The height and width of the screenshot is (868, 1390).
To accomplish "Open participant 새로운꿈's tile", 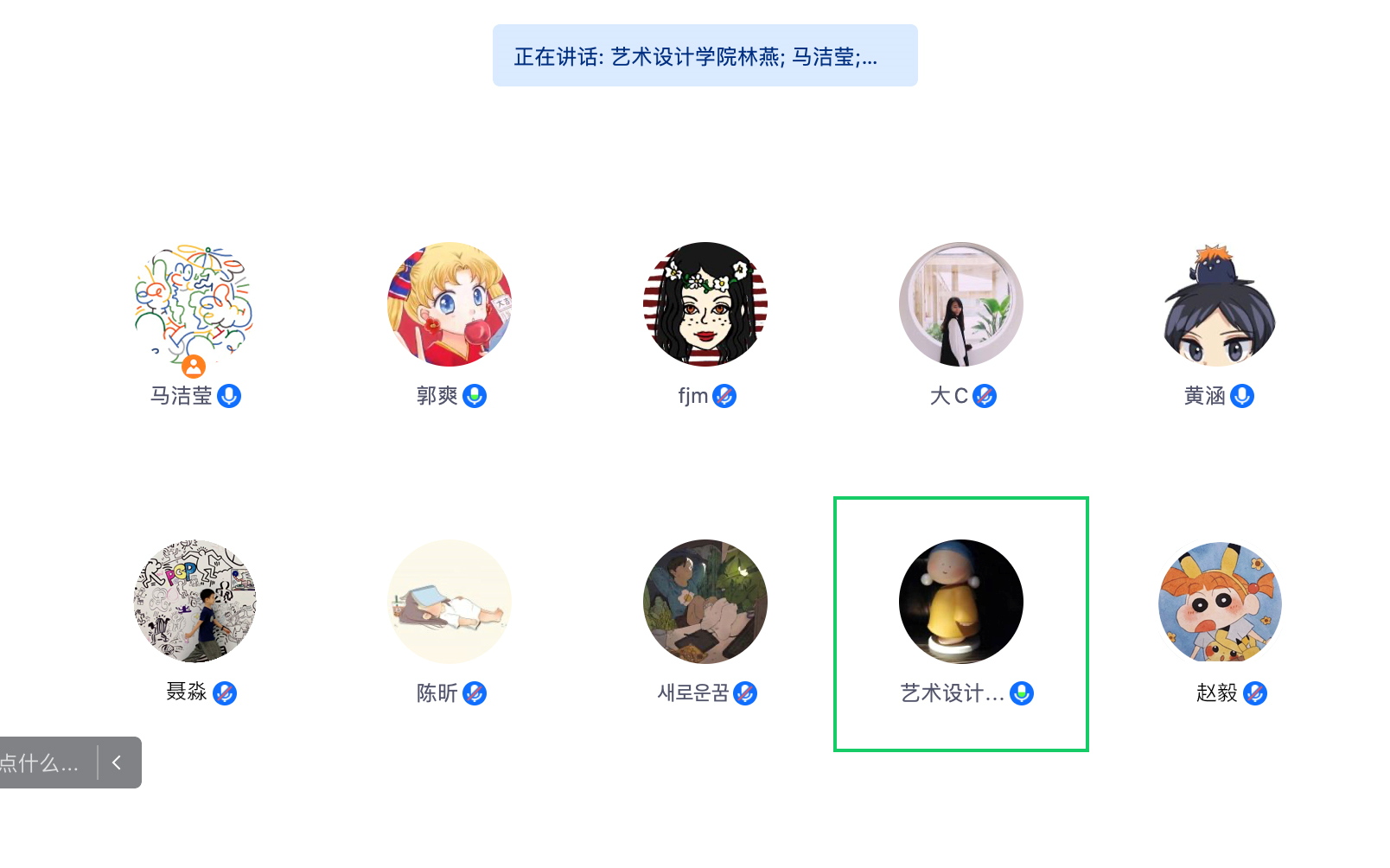I will click(705, 602).
